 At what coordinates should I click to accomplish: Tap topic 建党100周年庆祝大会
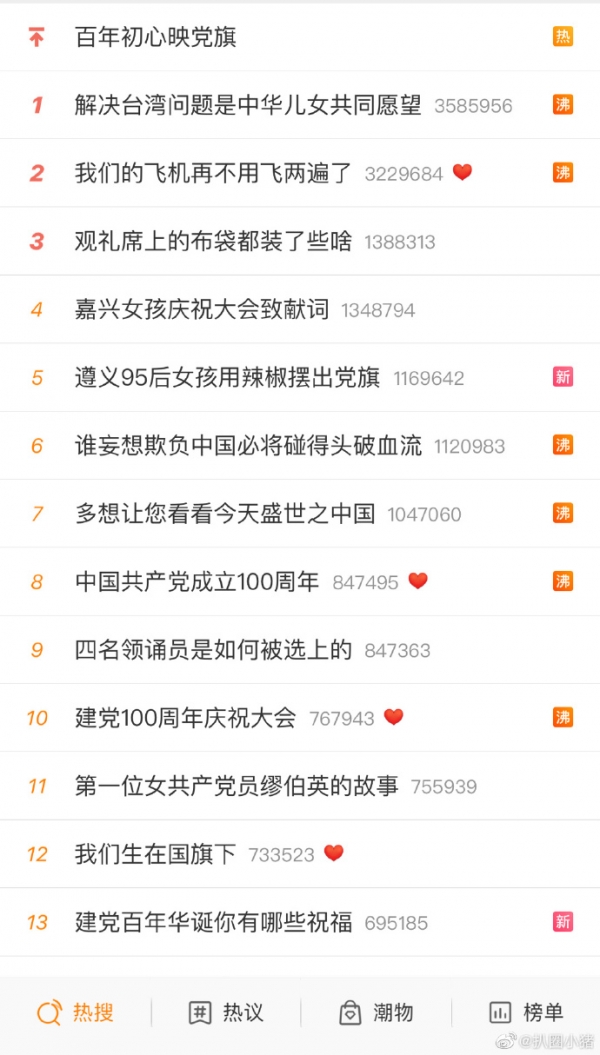click(x=300, y=718)
